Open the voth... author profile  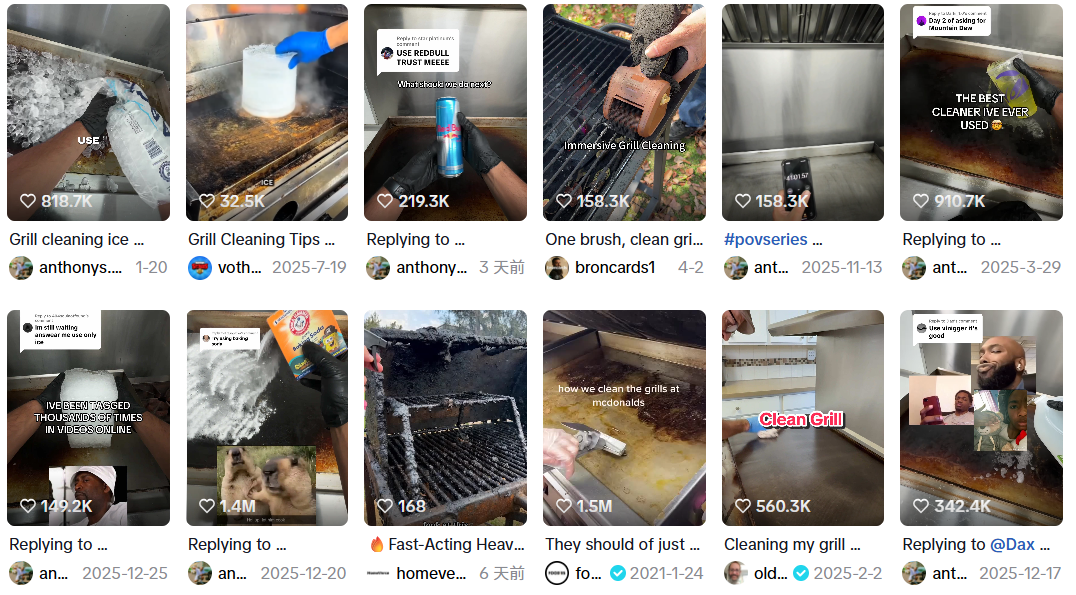(239, 268)
